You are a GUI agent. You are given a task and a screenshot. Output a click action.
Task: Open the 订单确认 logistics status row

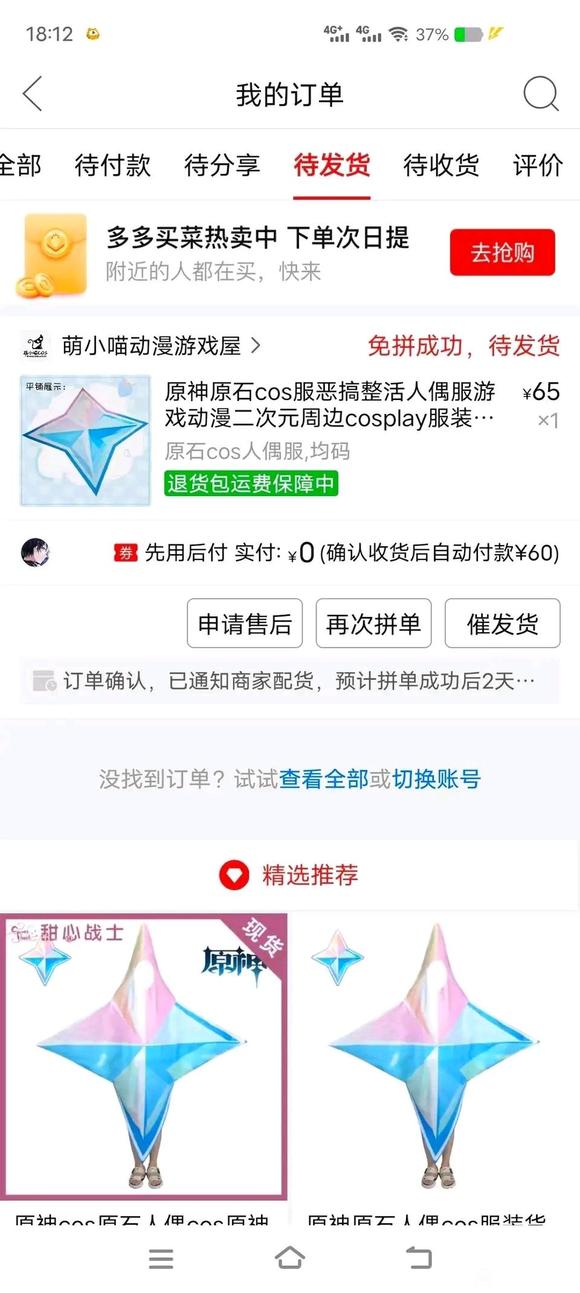290,681
